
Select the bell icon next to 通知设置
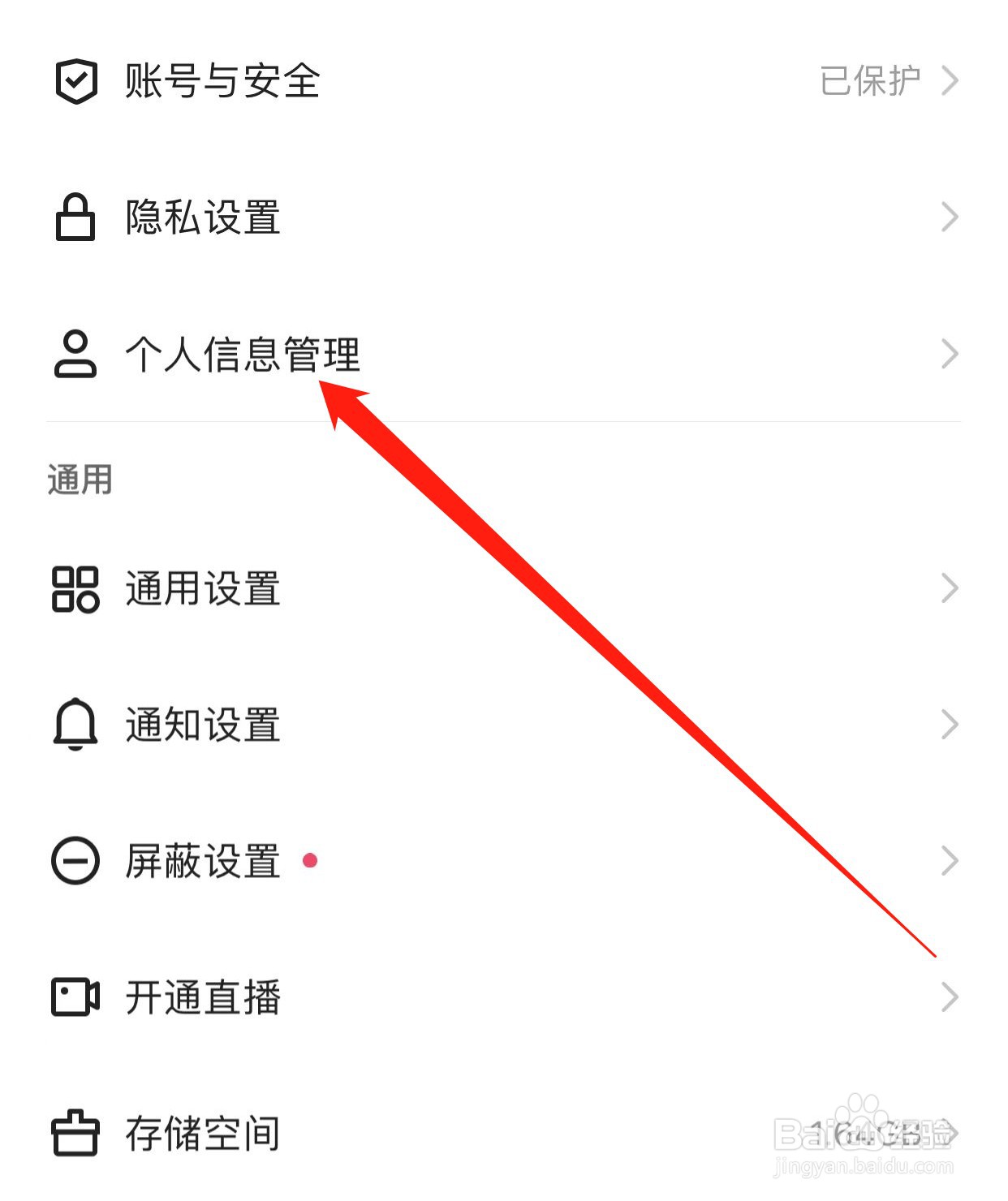[74, 725]
